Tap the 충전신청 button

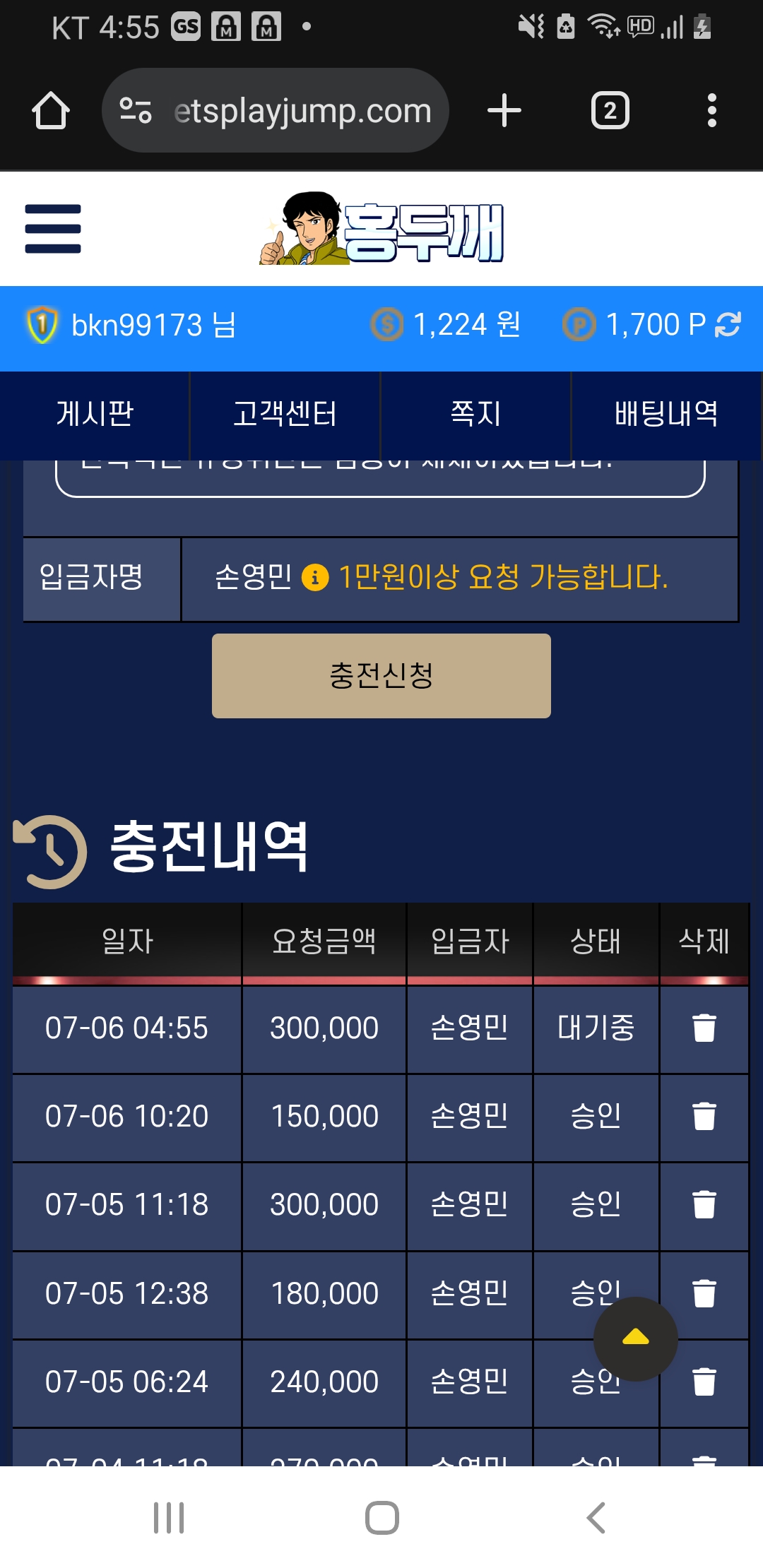click(381, 676)
